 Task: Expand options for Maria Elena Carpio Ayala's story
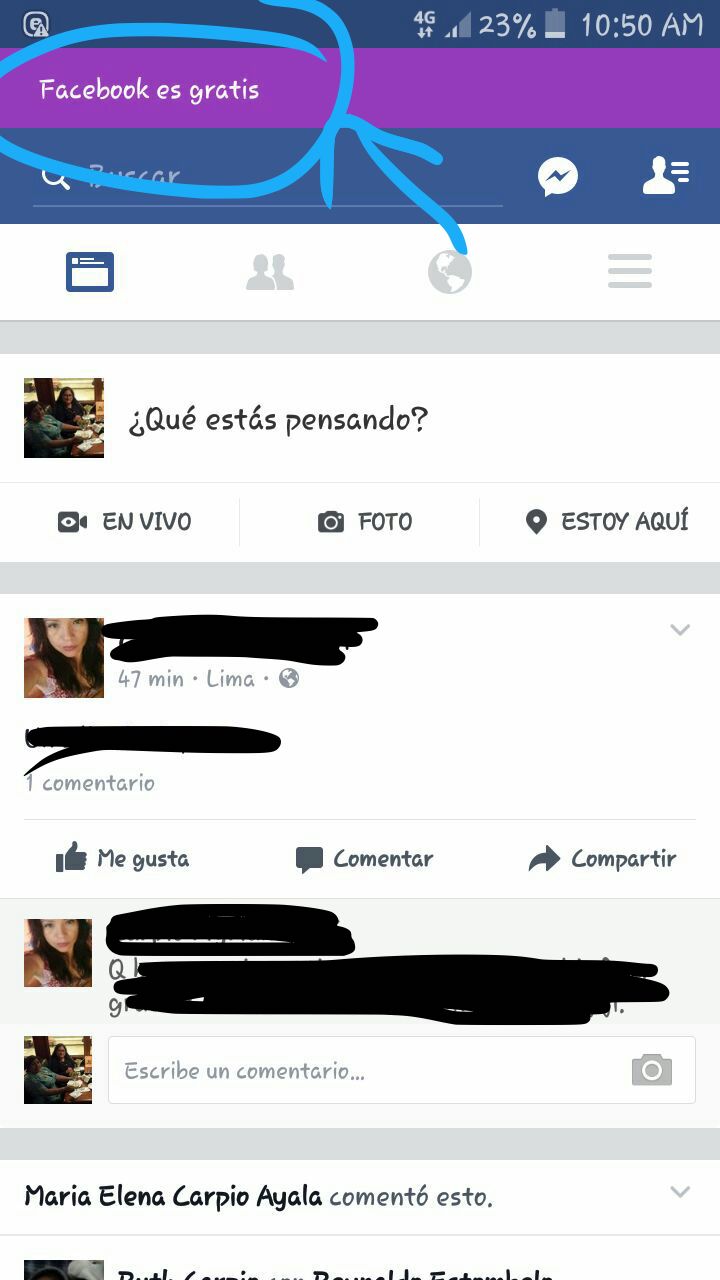680,1192
